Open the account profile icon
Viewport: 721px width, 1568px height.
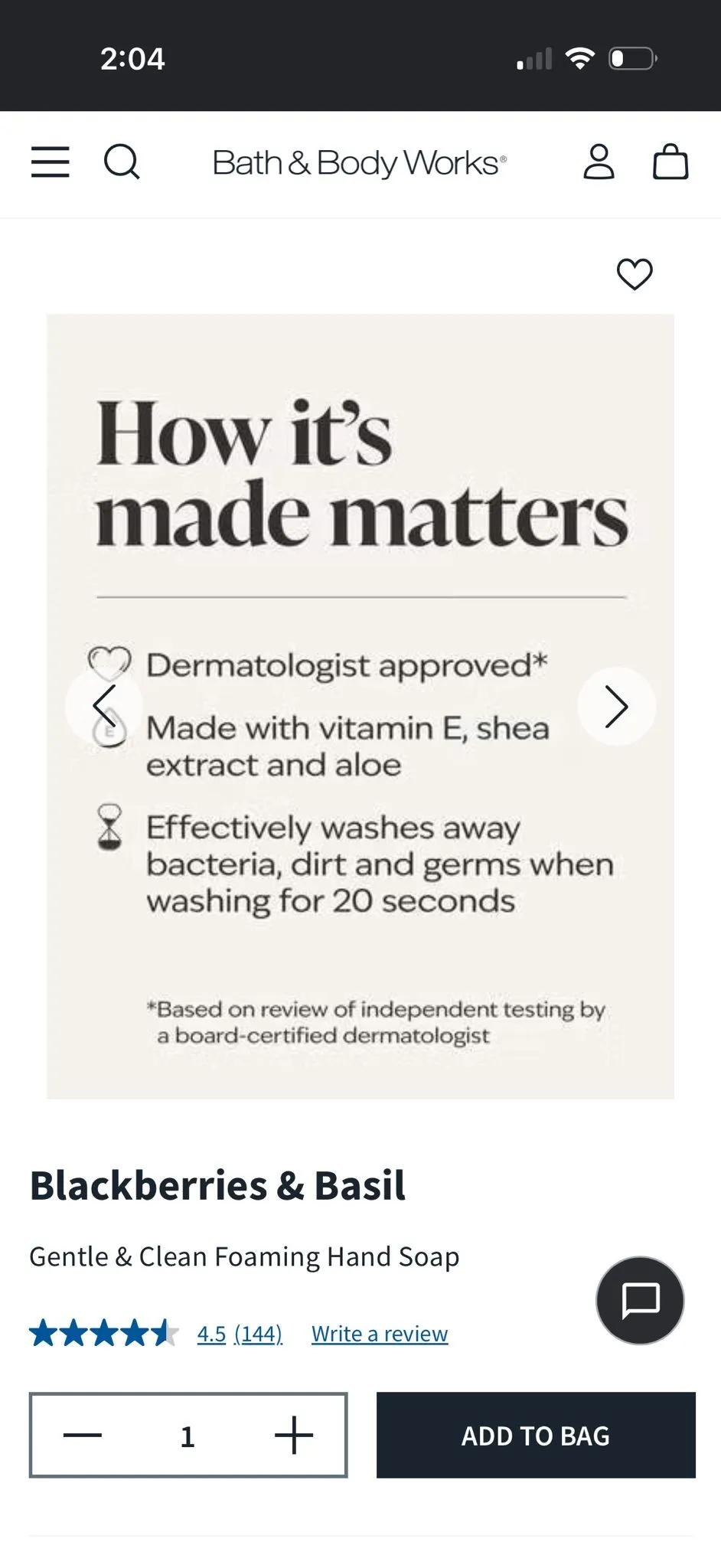pyautogui.click(x=599, y=162)
